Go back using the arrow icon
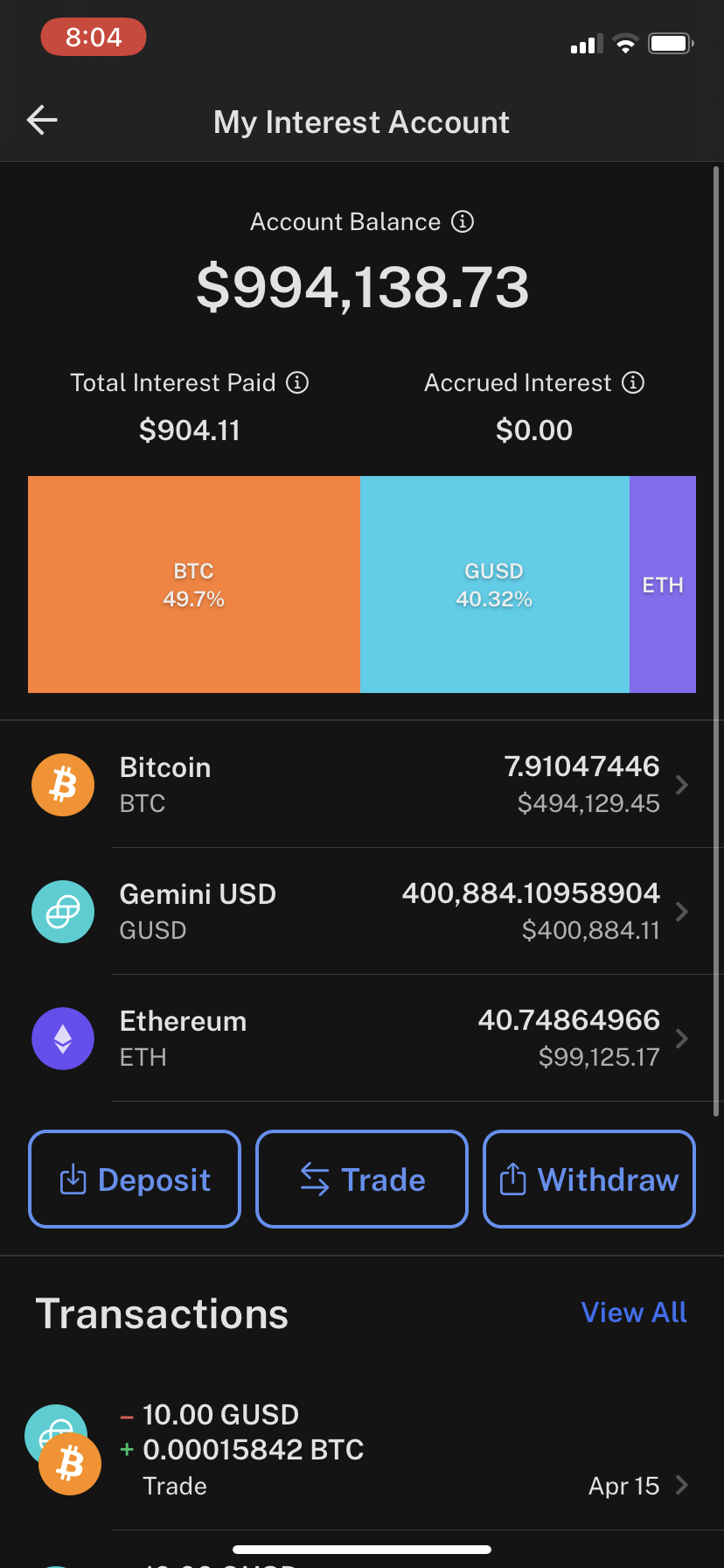This screenshot has height=1568, width=724. coord(42,120)
